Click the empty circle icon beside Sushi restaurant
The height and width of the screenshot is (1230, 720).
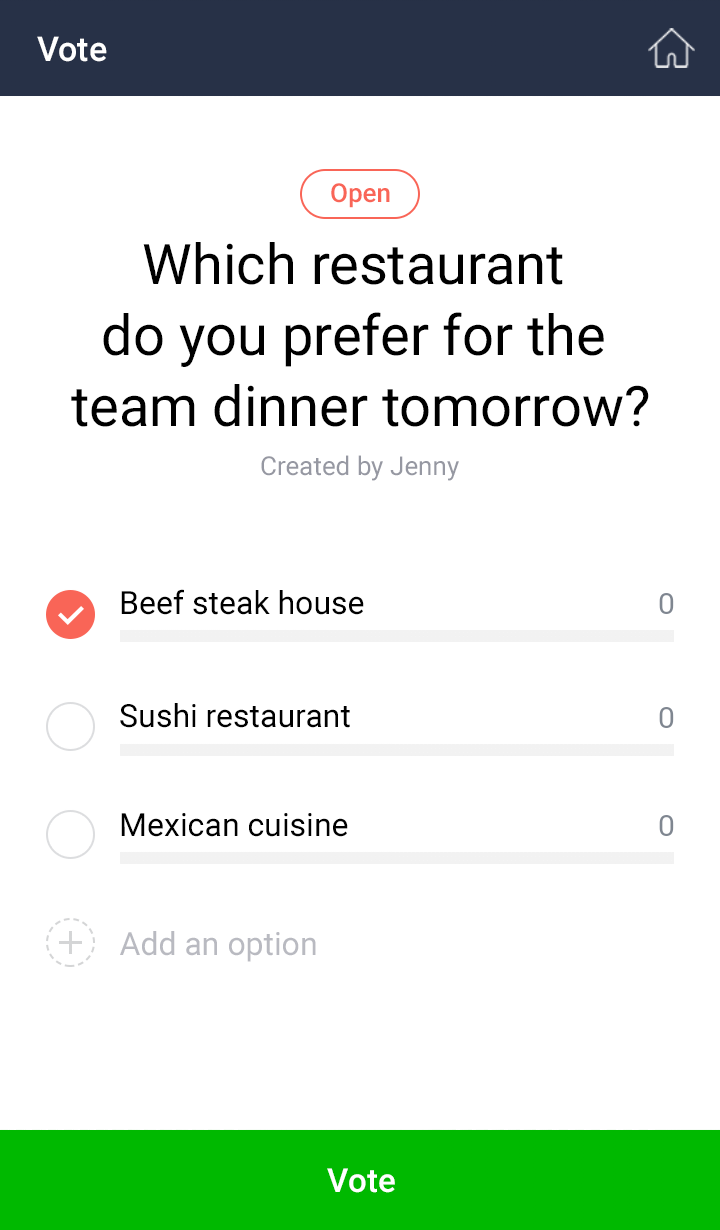pos(70,727)
